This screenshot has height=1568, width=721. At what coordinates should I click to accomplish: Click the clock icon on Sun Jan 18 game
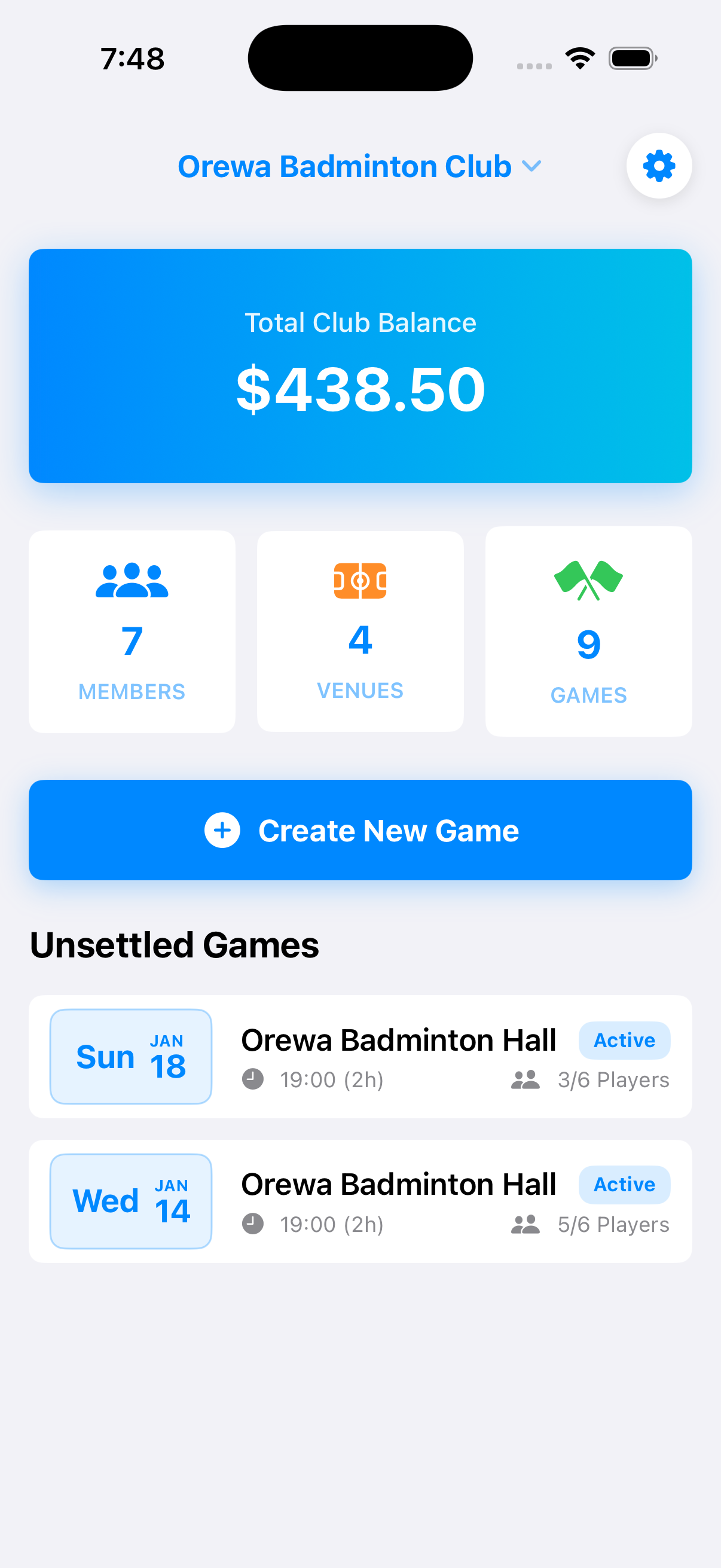(253, 1079)
